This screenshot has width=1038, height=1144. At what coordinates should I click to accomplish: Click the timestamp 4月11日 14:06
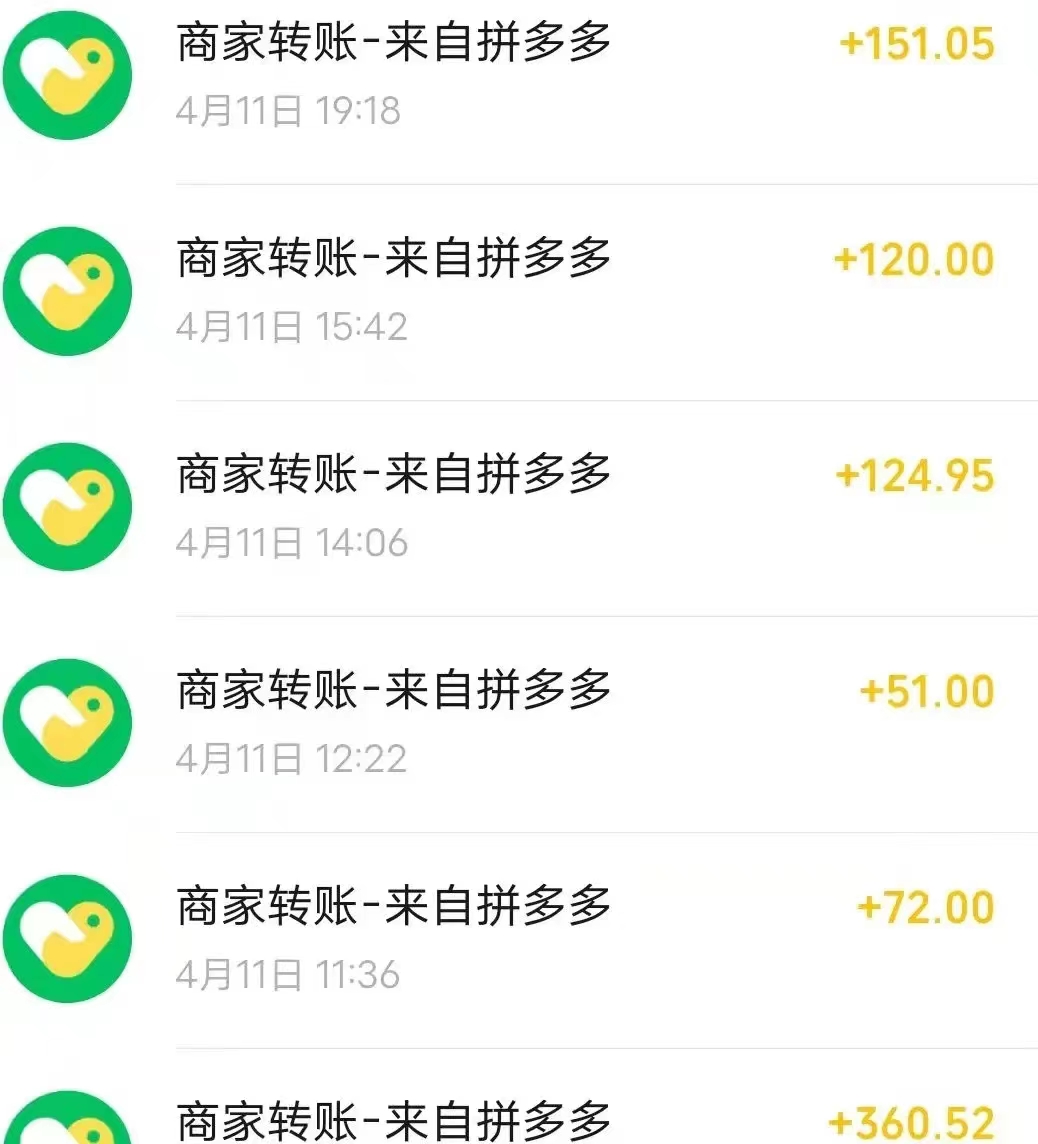pos(294,543)
